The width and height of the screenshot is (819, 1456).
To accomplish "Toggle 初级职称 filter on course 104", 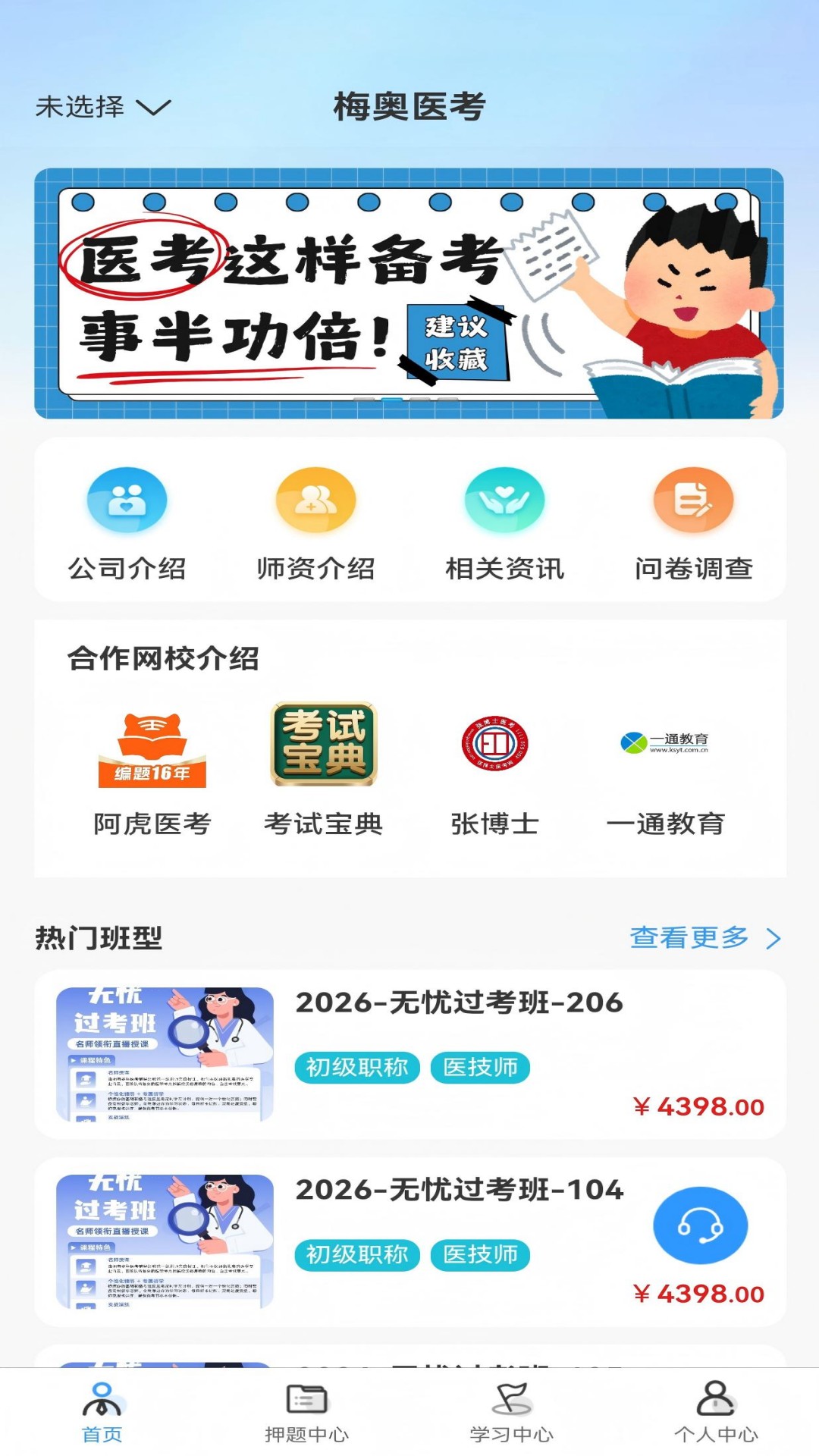I will click(x=356, y=1256).
